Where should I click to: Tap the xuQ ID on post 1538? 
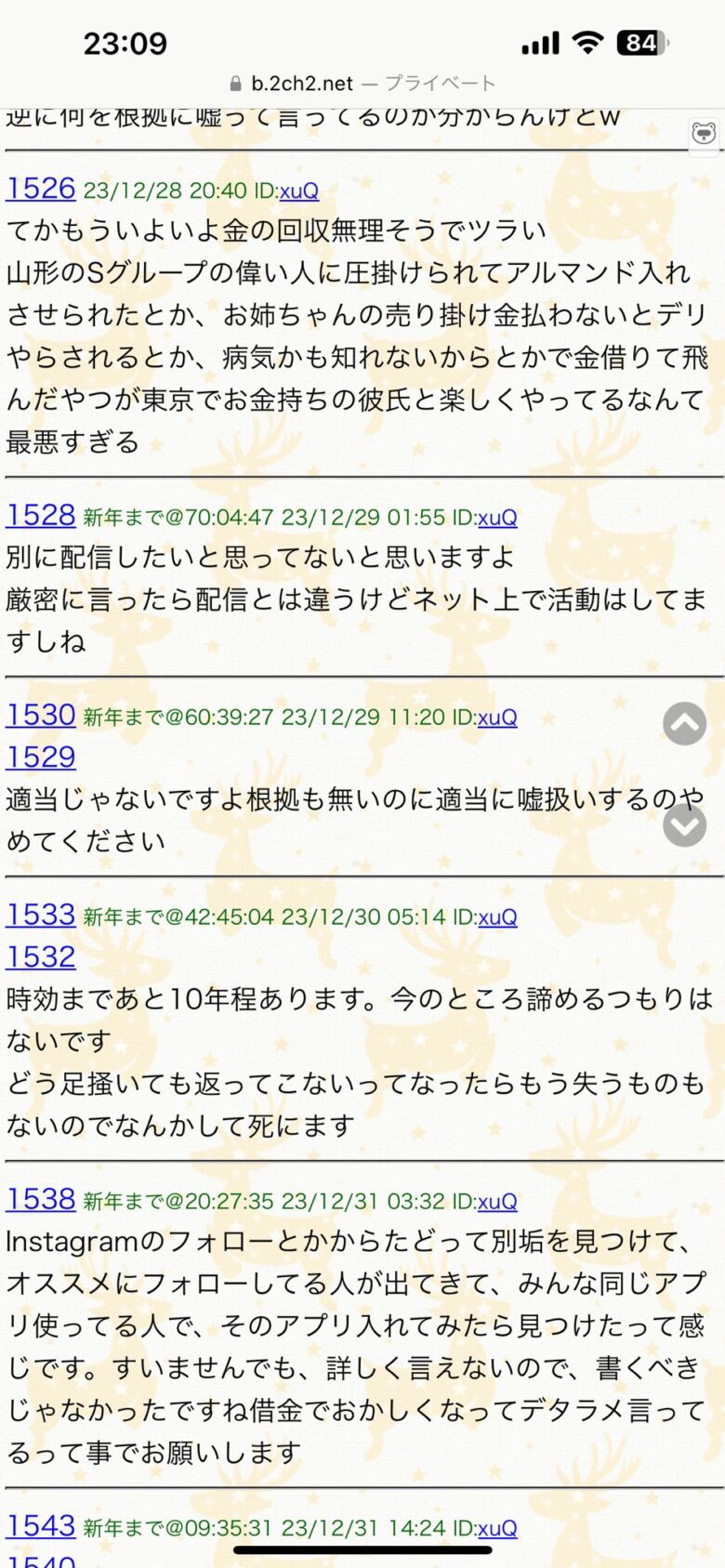pos(497,1202)
